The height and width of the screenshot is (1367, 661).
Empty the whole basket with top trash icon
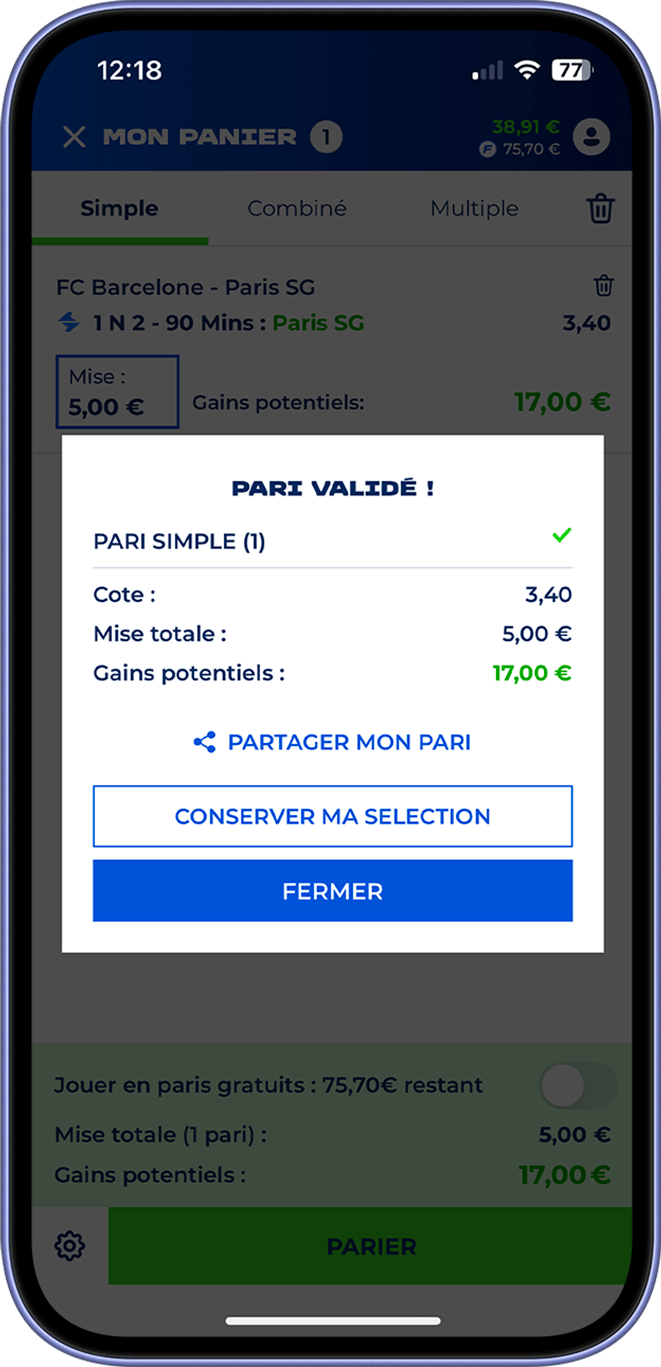click(600, 209)
